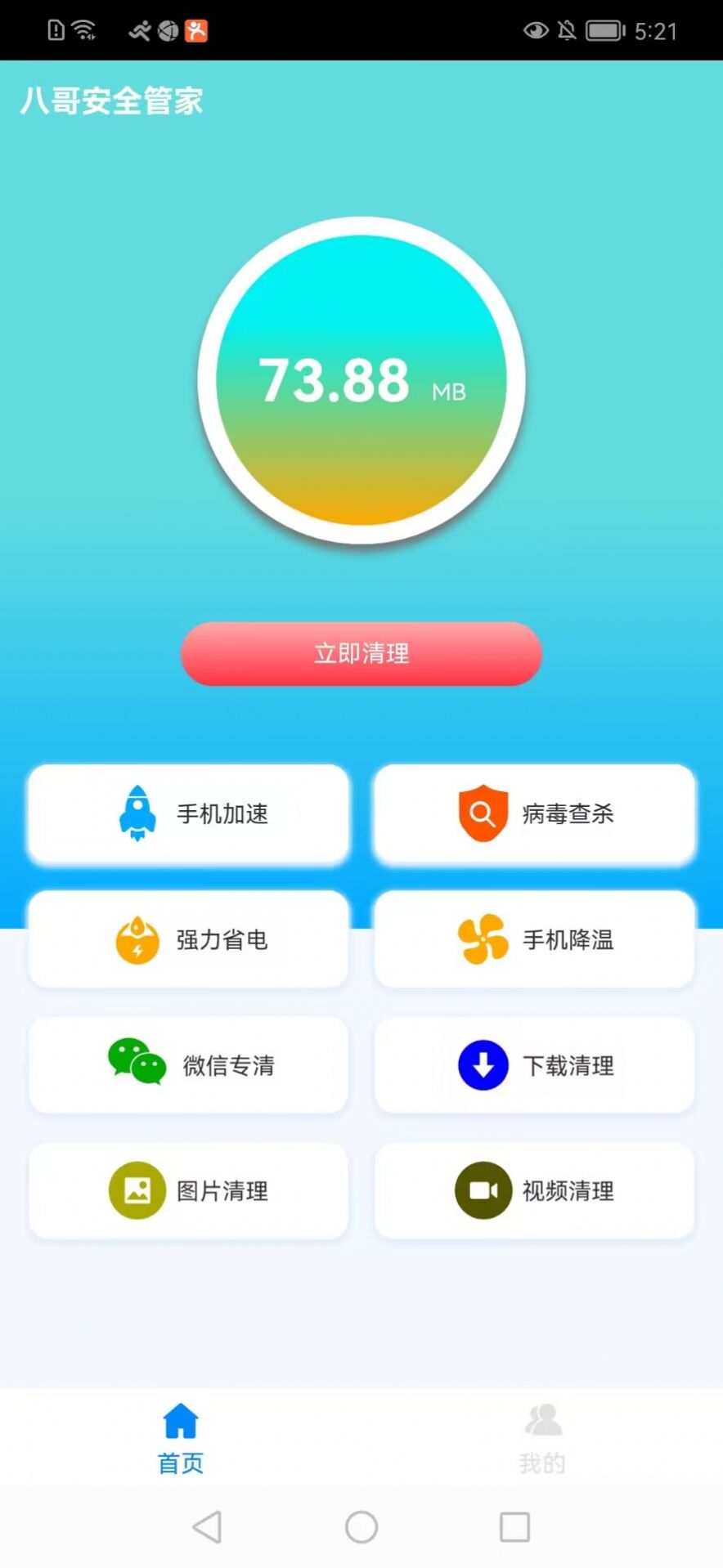The height and width of the screenshot is (1568, 723).
Task: Launch 视频清理 video cleanup
Action: point(534,1190)
